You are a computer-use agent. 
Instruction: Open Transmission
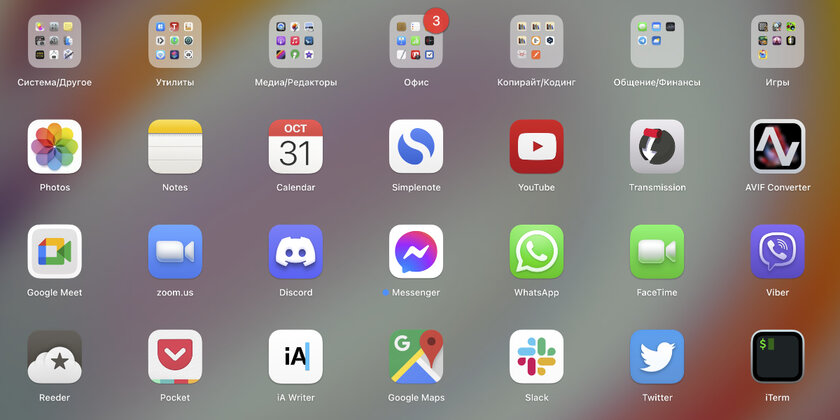point(657,147)
